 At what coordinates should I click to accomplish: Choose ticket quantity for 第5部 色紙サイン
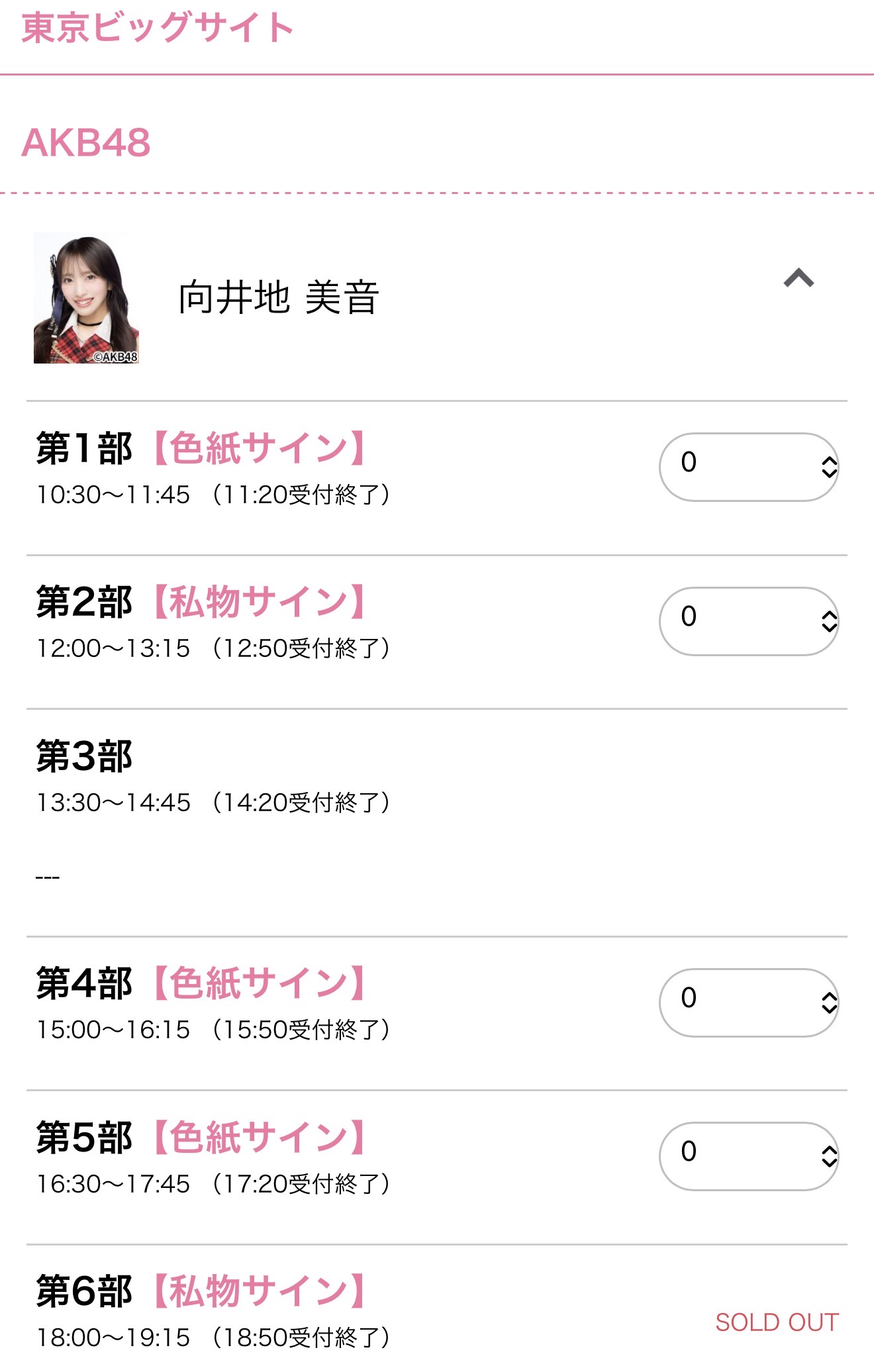pos(749,1156)
